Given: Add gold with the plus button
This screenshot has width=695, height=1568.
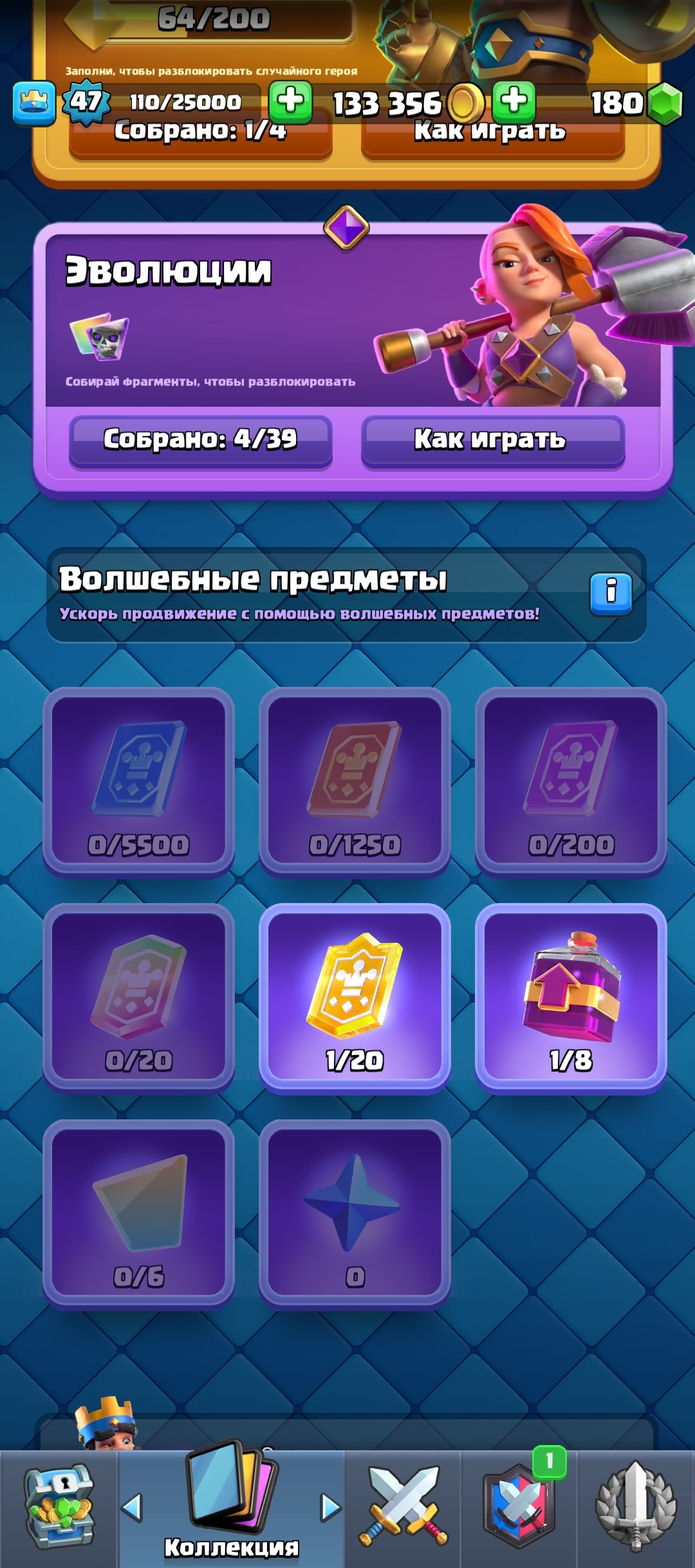Looking at the screenshot, I should coord(514,102).
